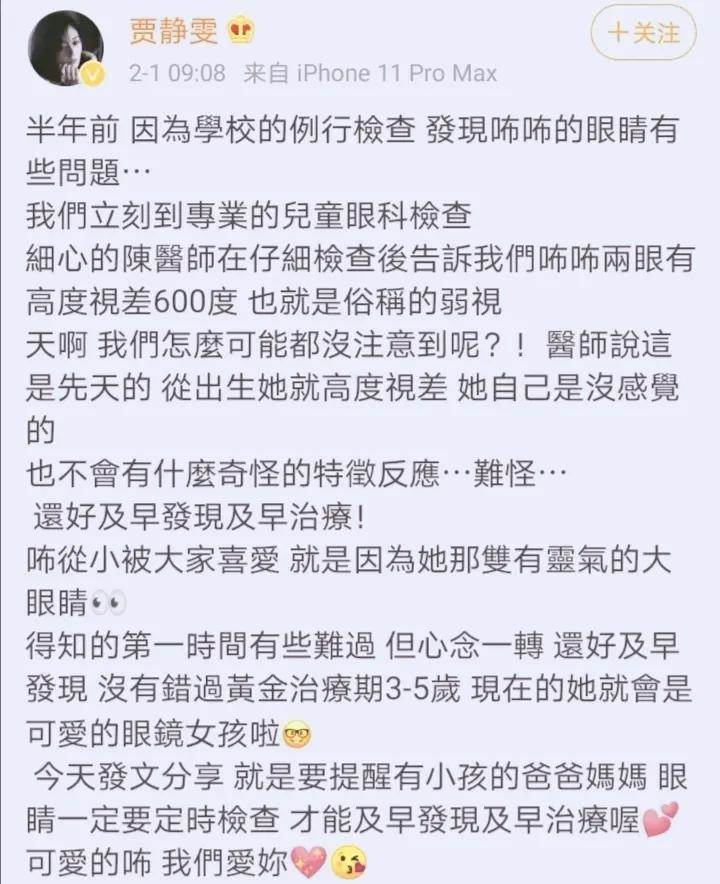Open the 贾静雯 username profile link
This screenshot has width=720, height=884.
(x=173, y=31)
